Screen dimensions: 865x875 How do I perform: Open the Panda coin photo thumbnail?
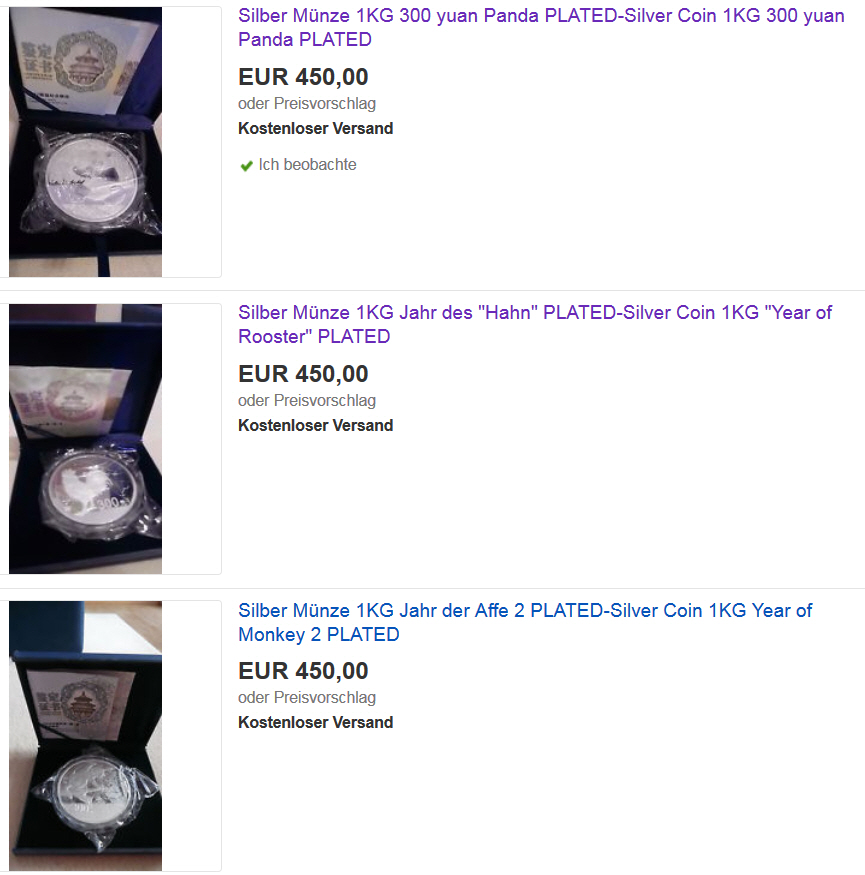pyautogui.click(x=86, y=142)
